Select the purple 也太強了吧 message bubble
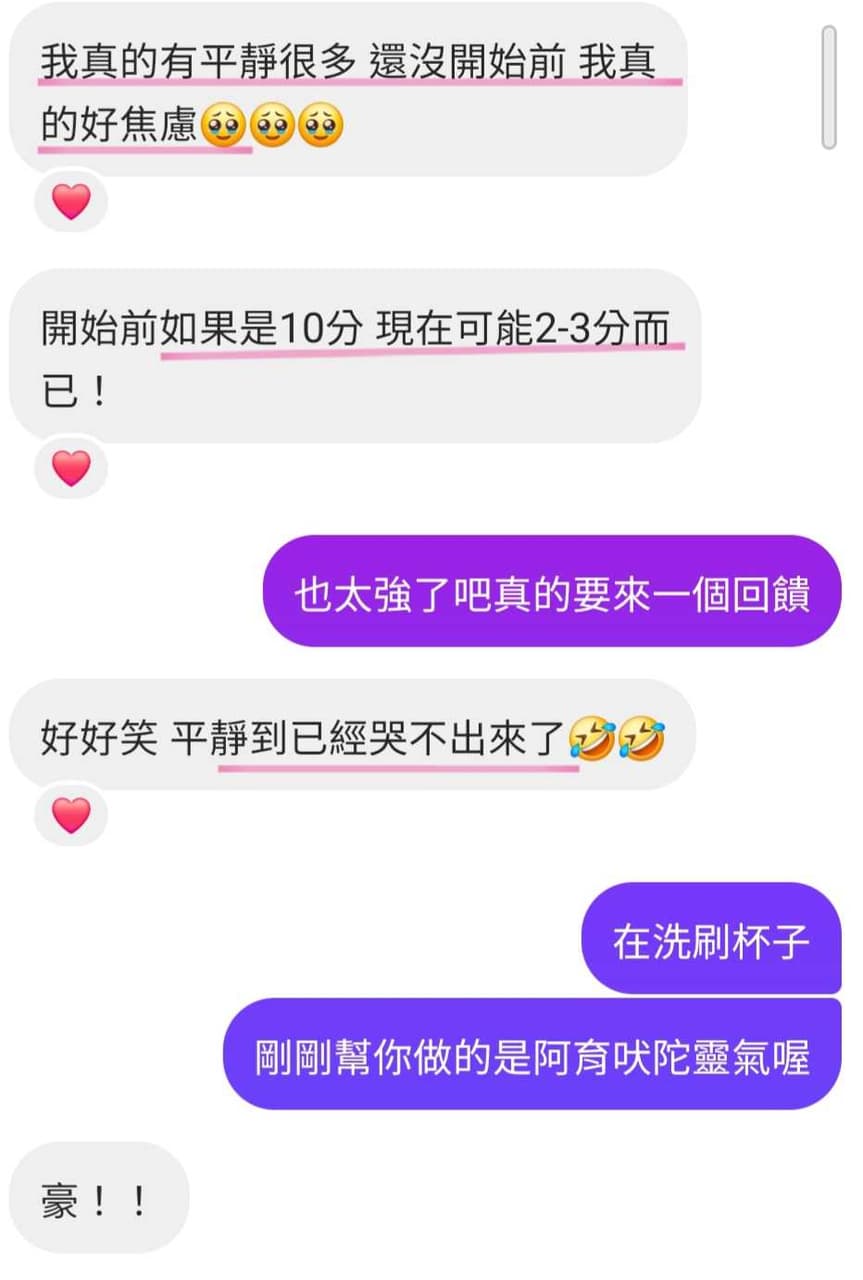 (x=555, y=594)
